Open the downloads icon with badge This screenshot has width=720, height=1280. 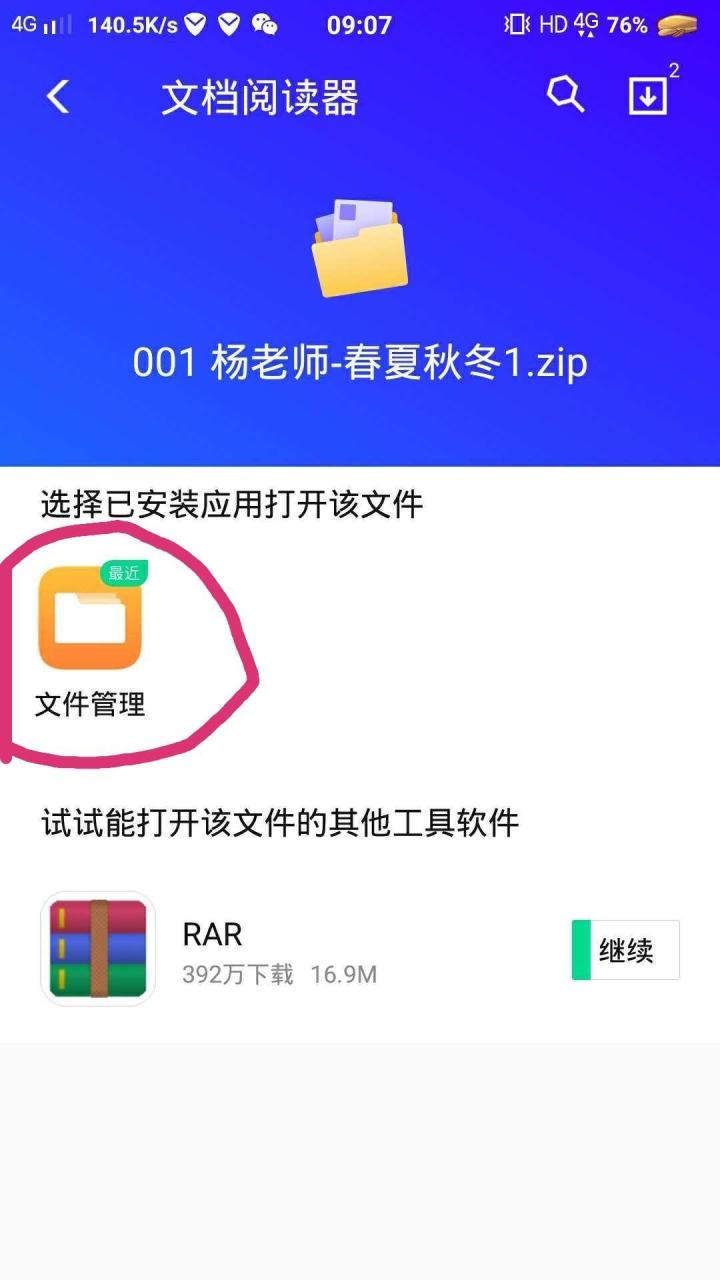point(648,96)
